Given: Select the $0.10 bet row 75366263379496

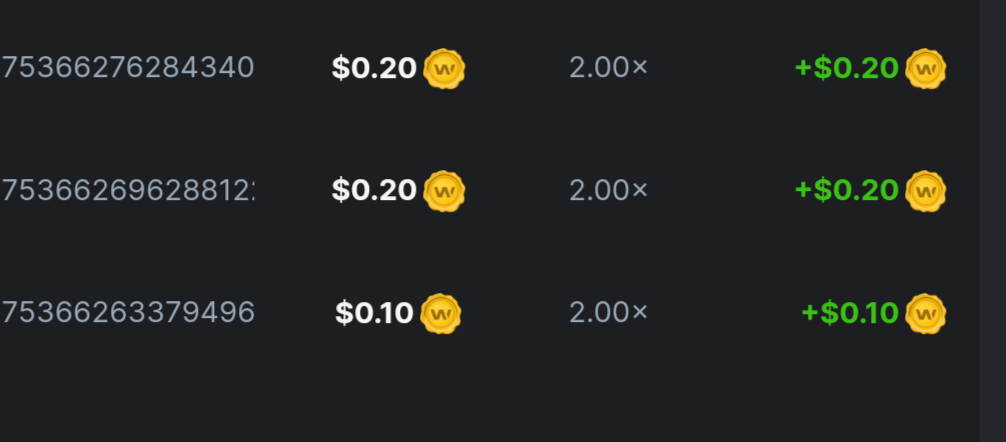Looking at the screenshot, I should [x=128, y=313].
